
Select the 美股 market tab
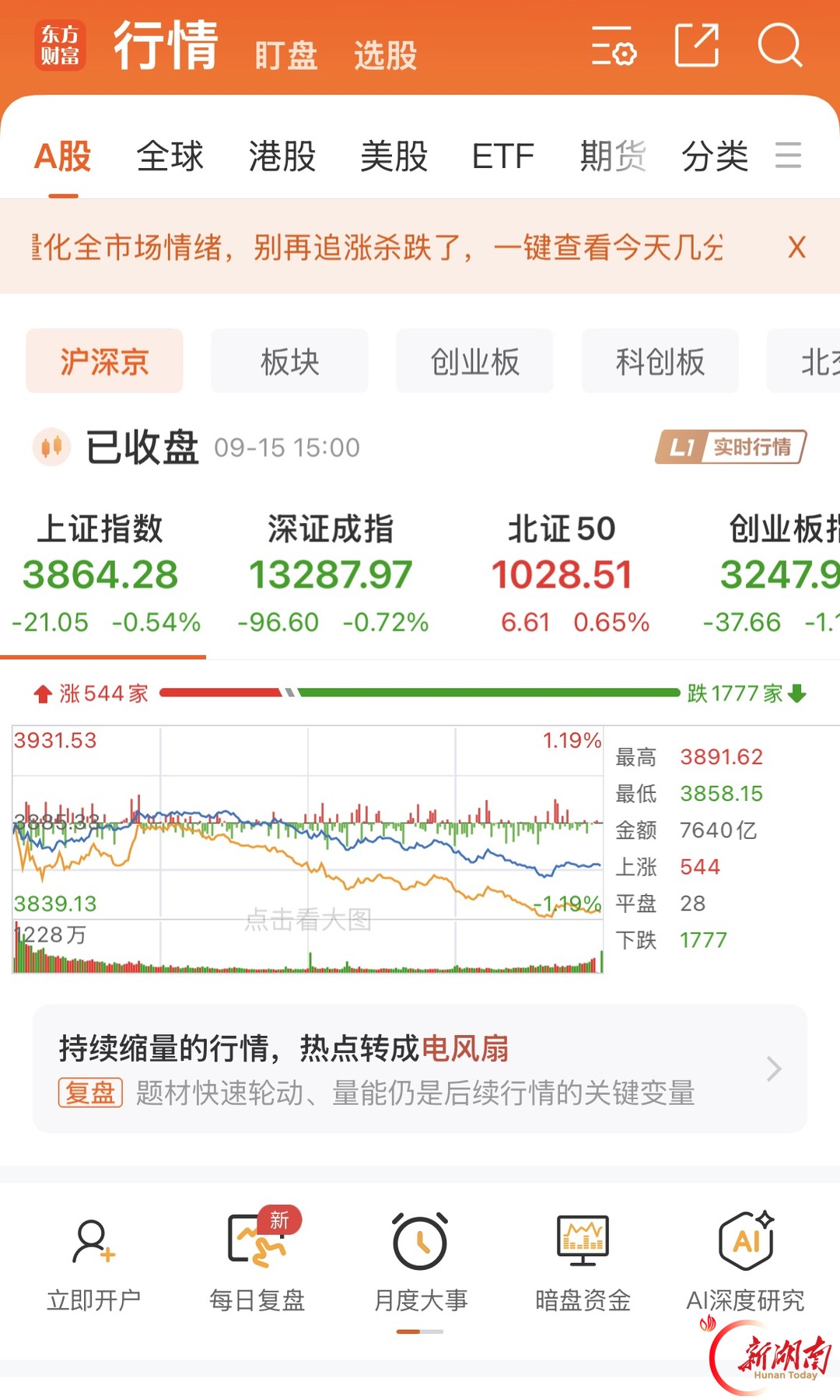(x=394, y=156)
